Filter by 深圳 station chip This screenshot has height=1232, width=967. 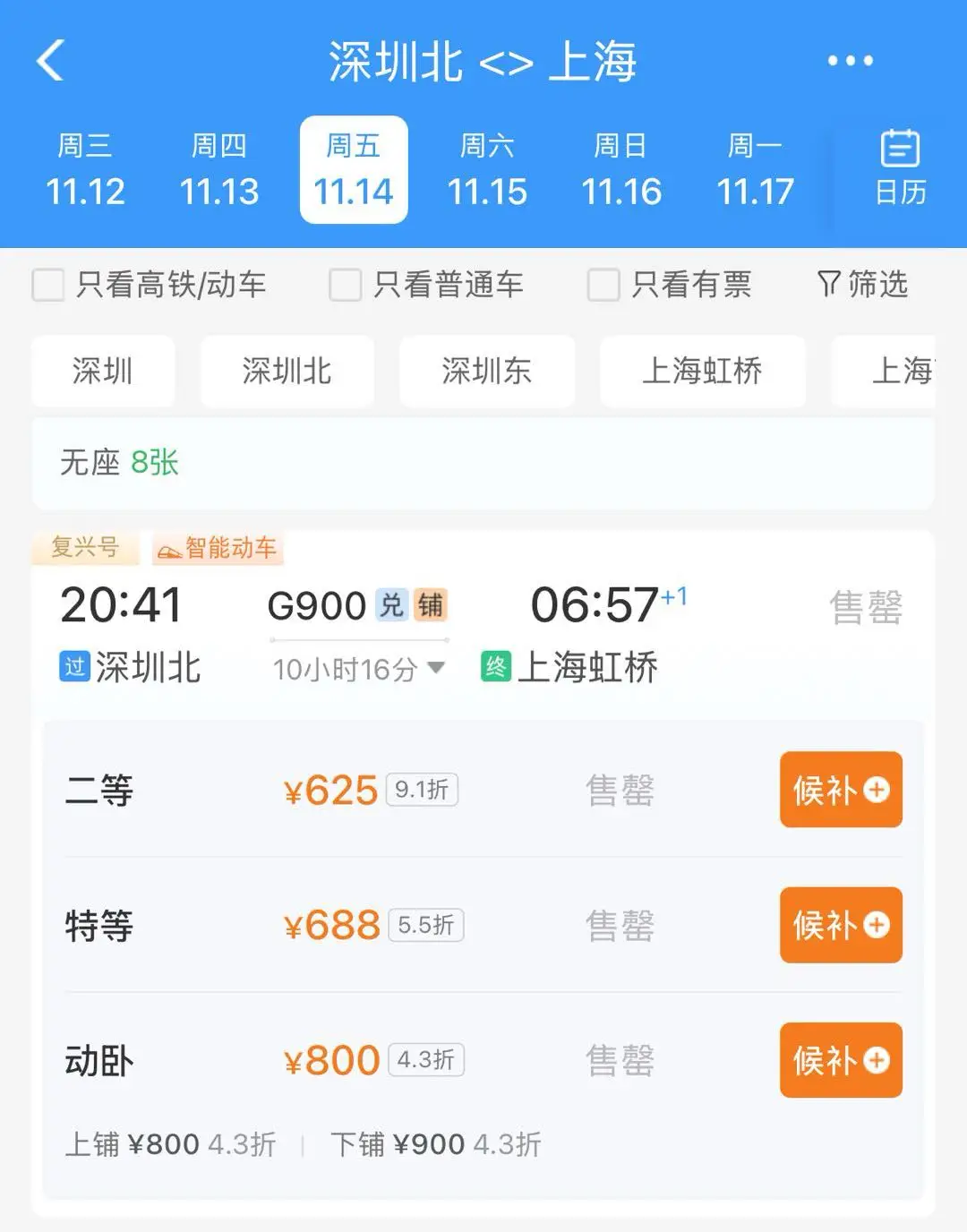(103, 371)
